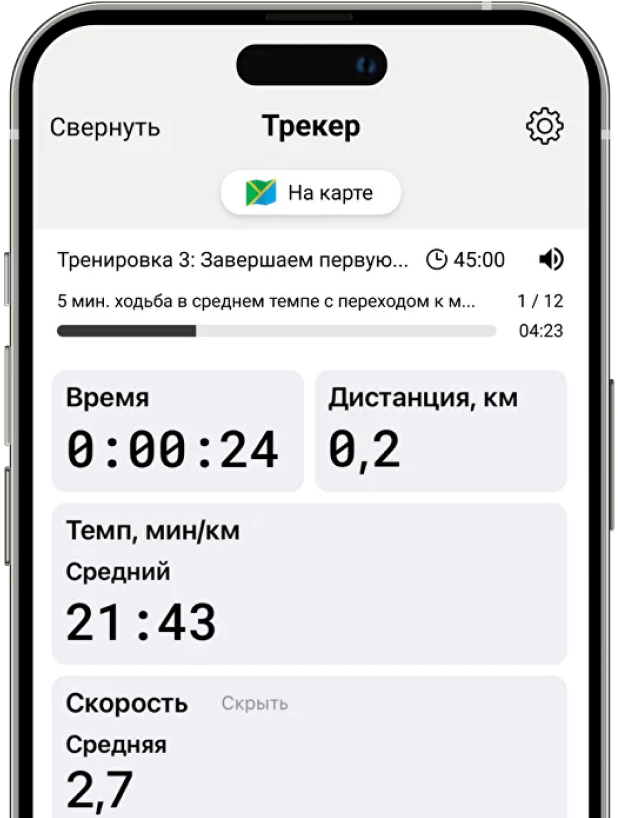618x818 pixels.
Task: Open the На карте map view
Action: [x=311, y=193]
